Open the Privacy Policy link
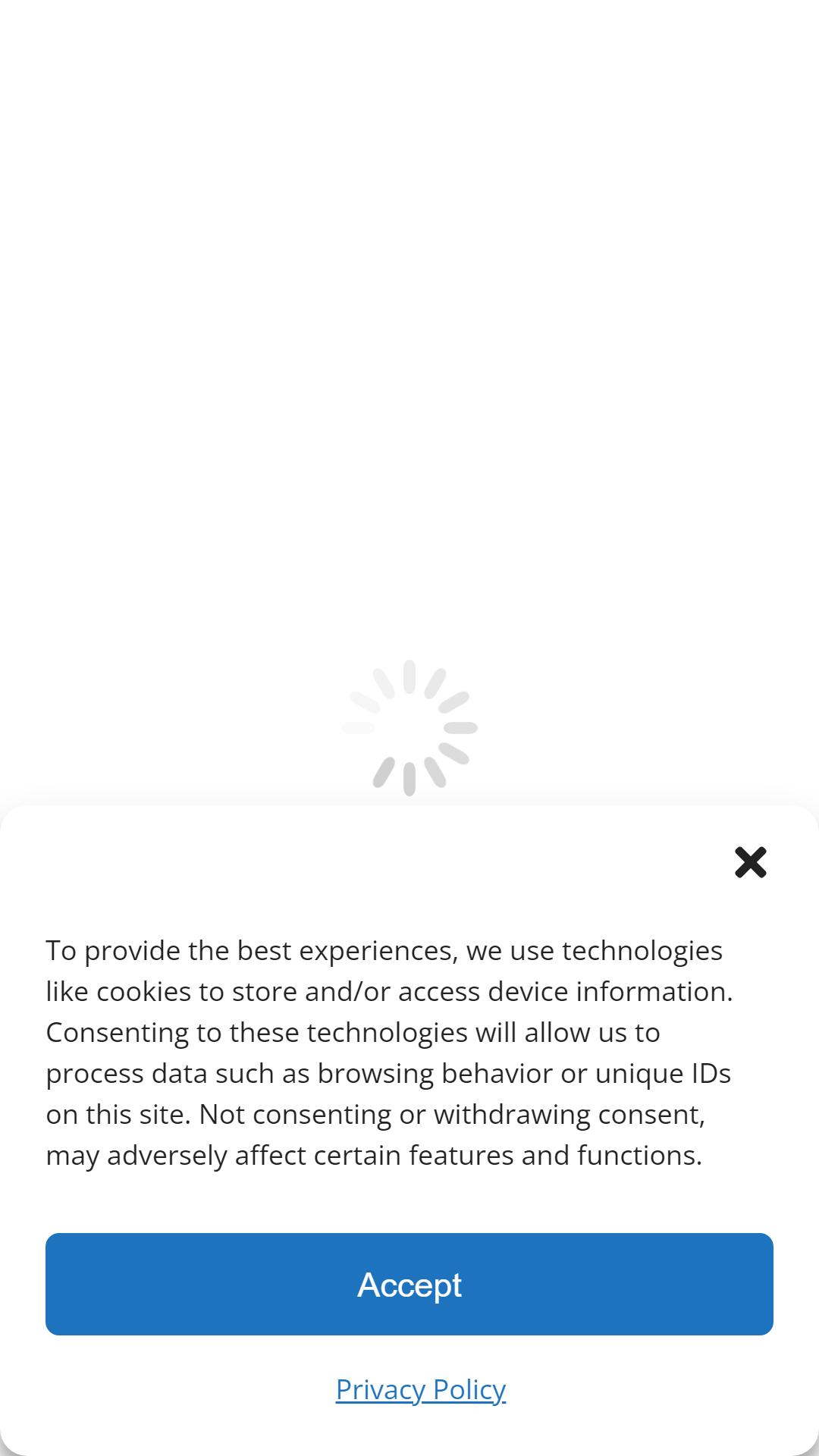Viewport: 819px width, 1456px height. [x=421, y=1389]
